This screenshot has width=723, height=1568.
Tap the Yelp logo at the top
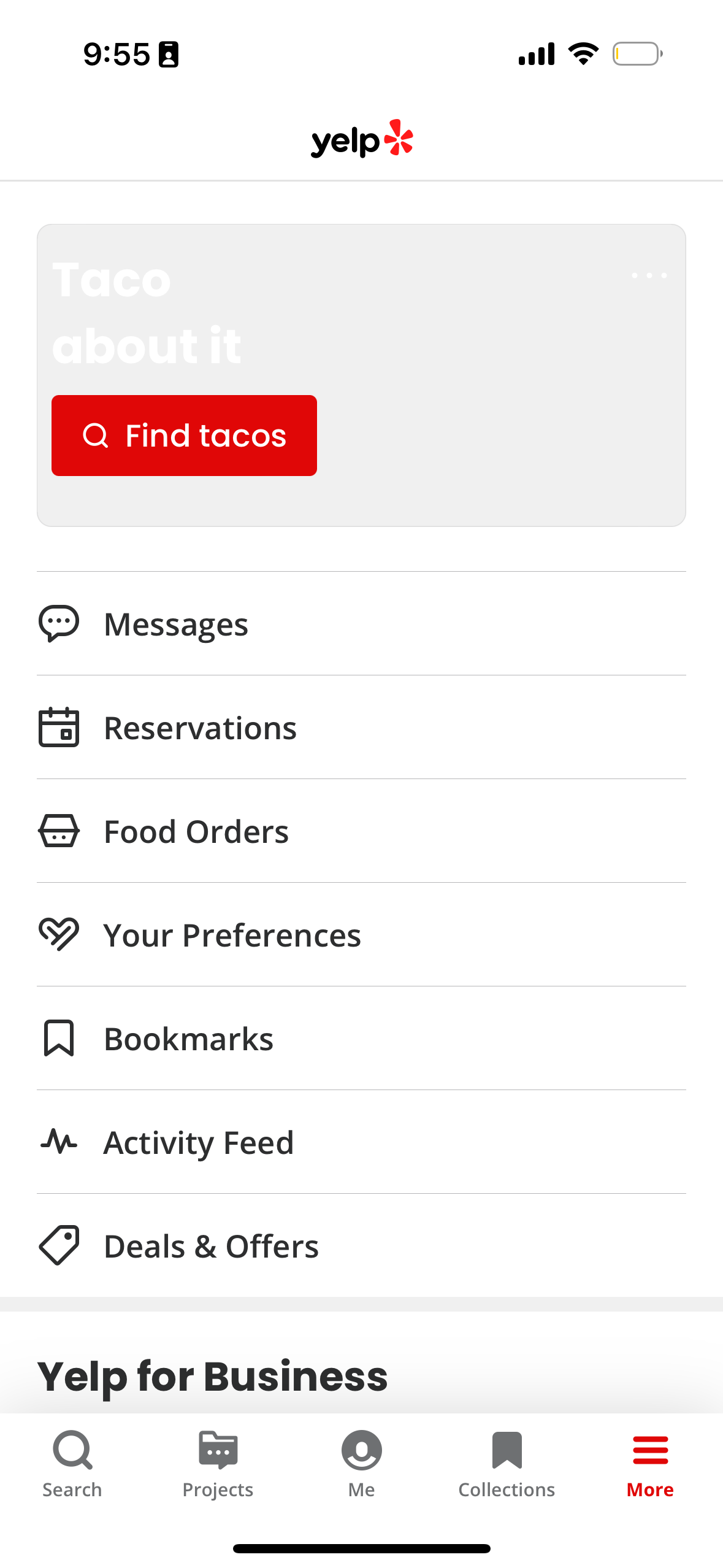(x=361, y=139)
